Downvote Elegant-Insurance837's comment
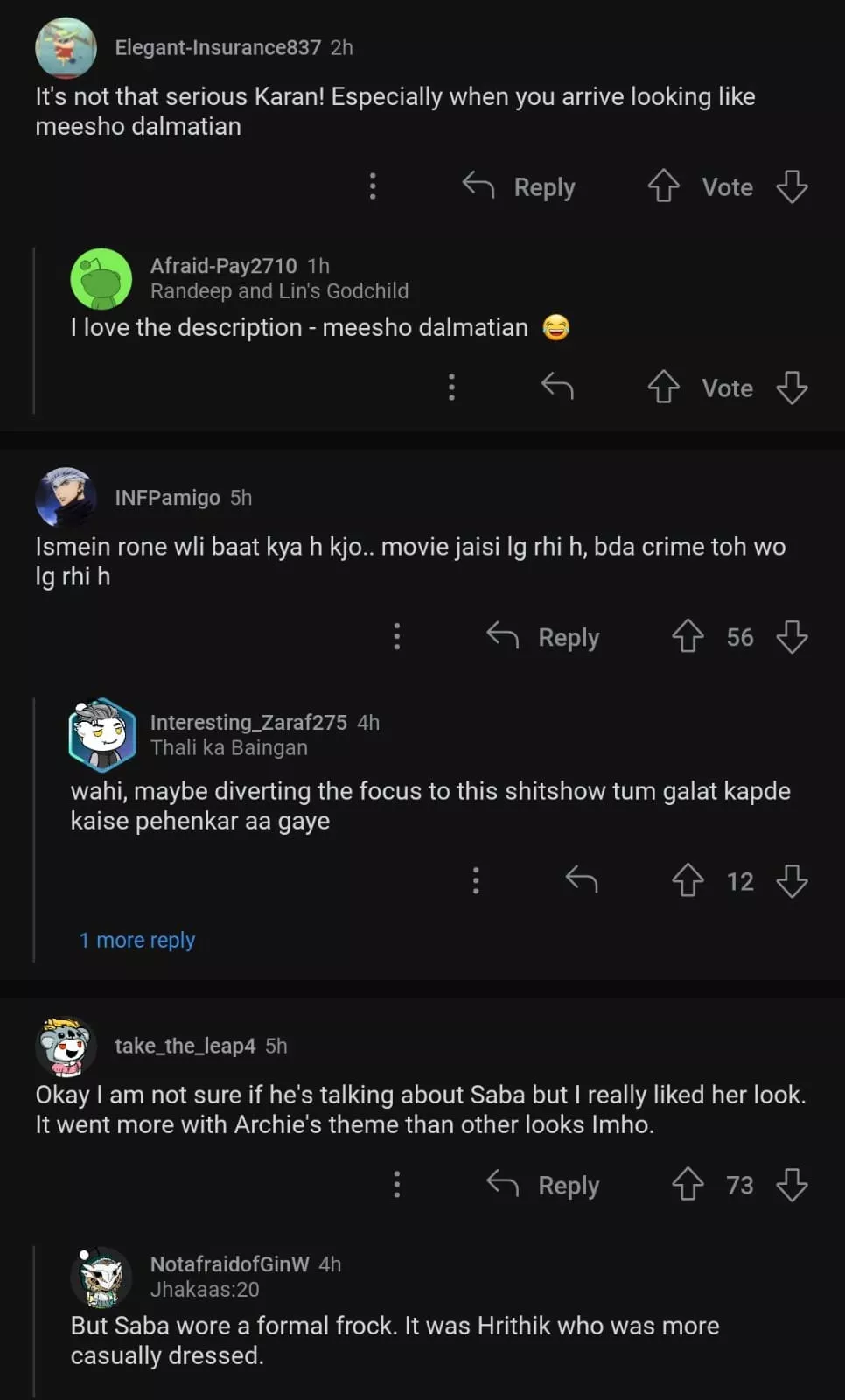 (x=792, y=186)
